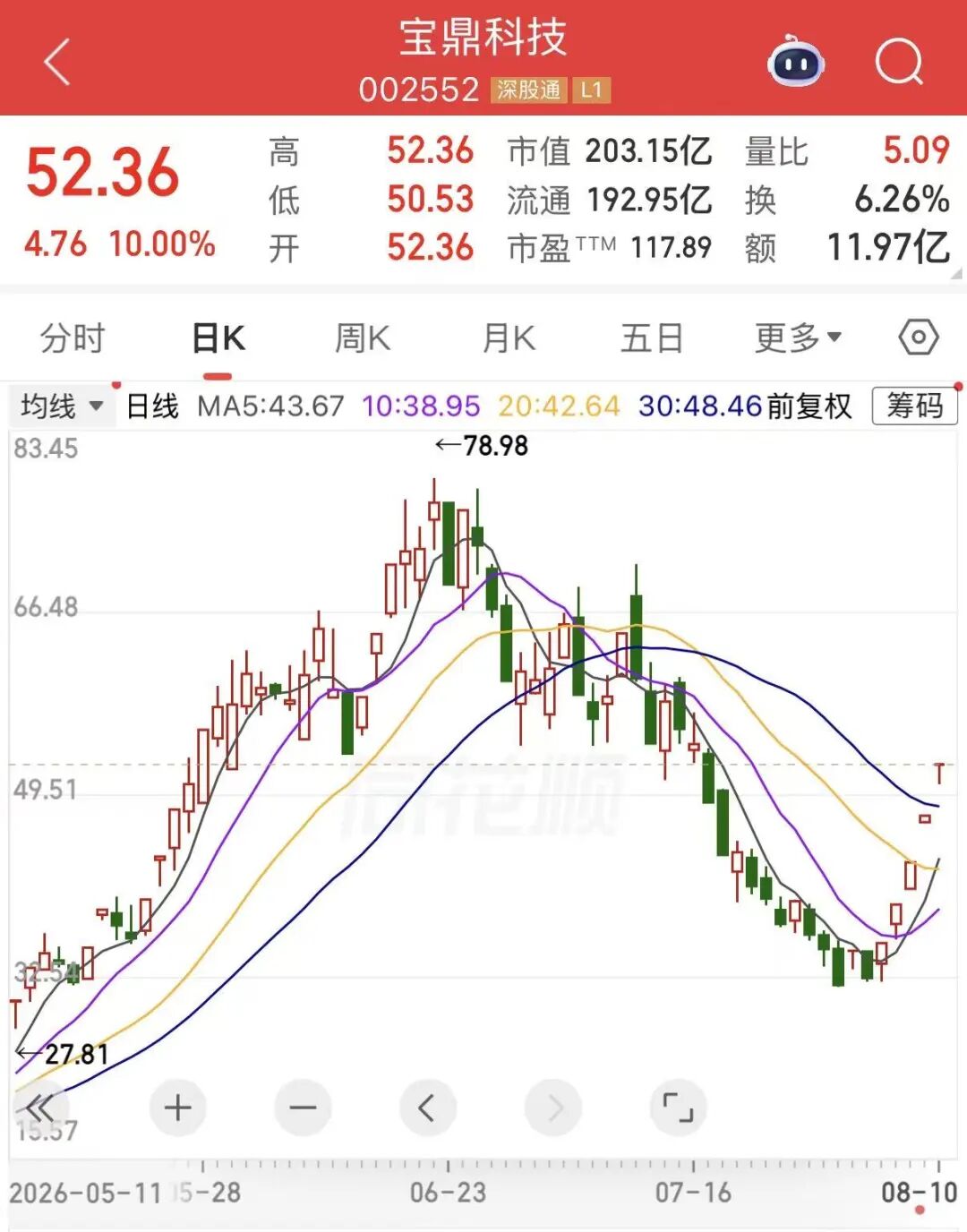
Task: Switch to the 月K chart
Action: tap(509, 339)
